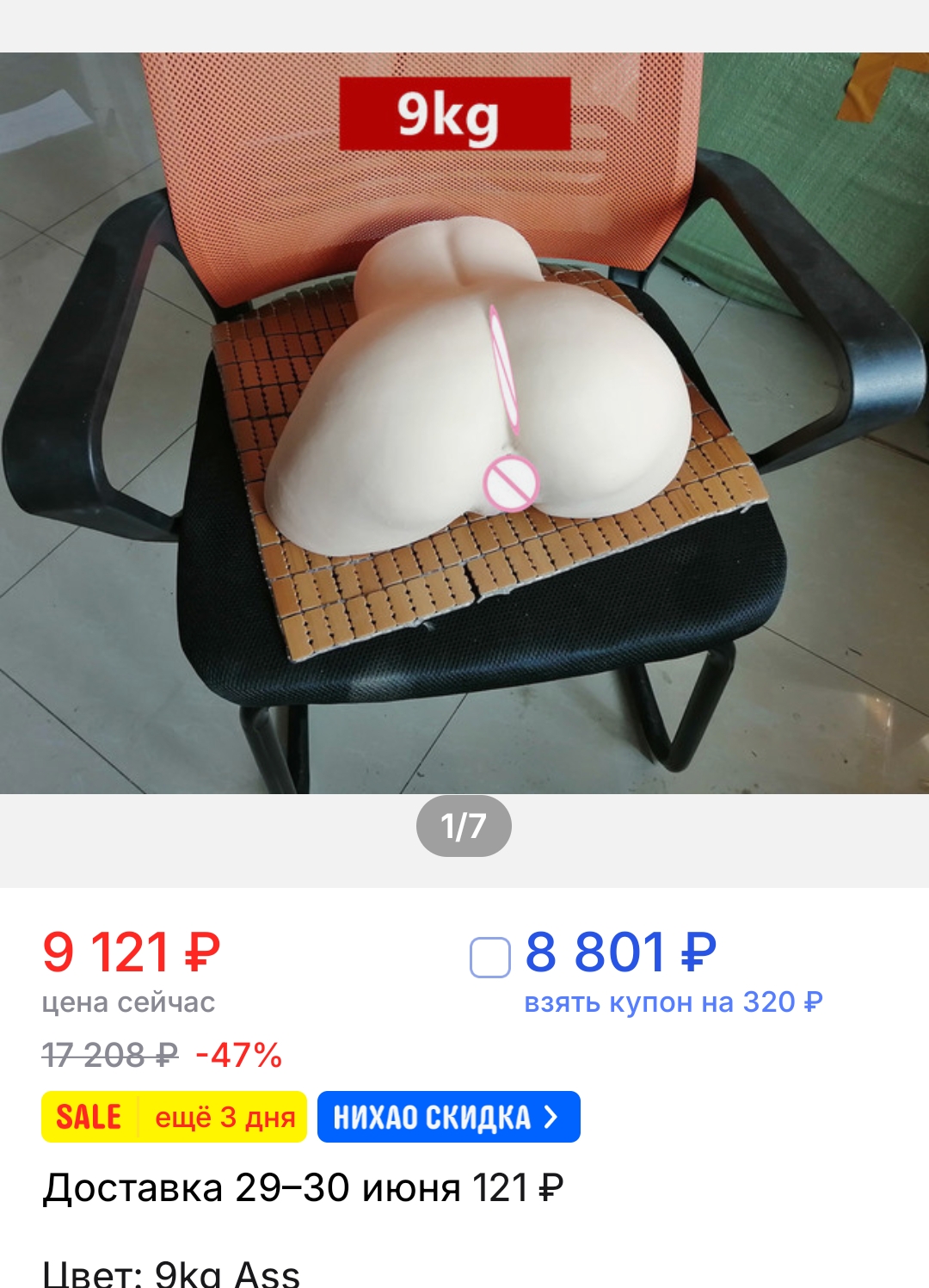Open the product photo in full view
Viewport: 929px width, 1288px height.
coord(464,423)
